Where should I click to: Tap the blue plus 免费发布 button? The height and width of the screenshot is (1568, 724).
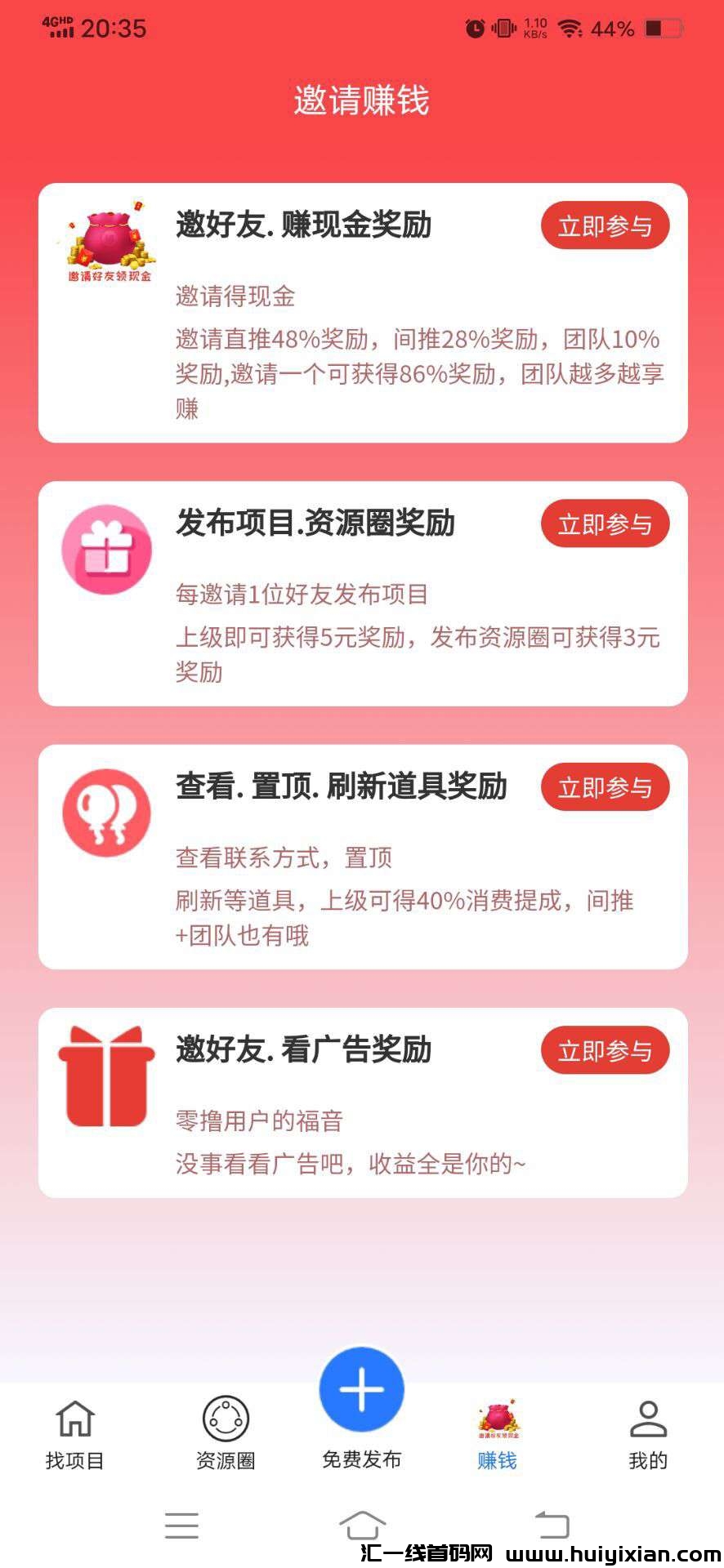[362, 1390]
